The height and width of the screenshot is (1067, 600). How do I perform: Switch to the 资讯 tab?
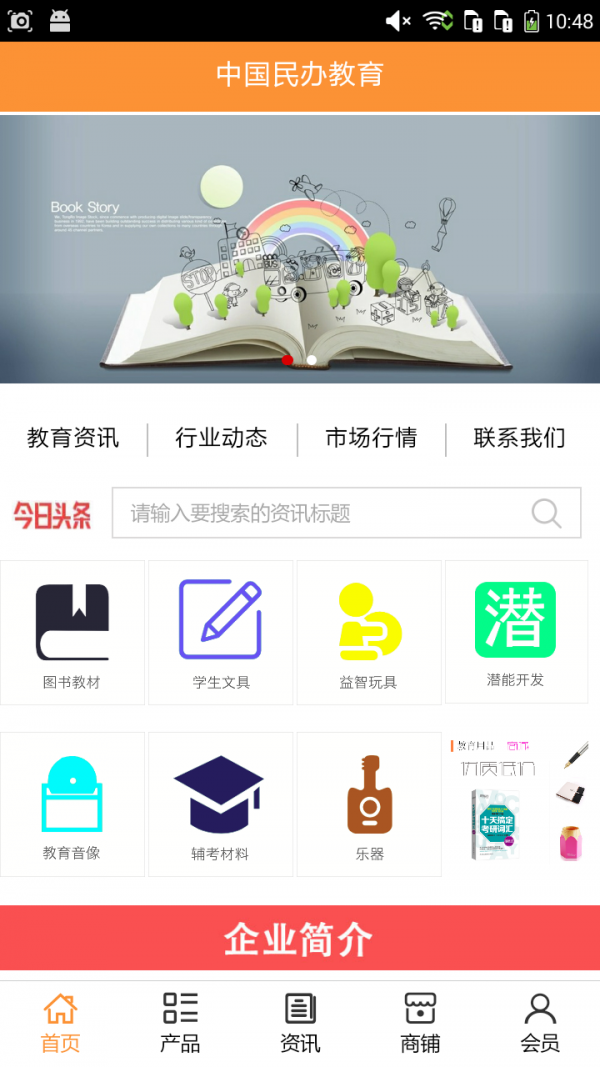(x=300, y=1022)
